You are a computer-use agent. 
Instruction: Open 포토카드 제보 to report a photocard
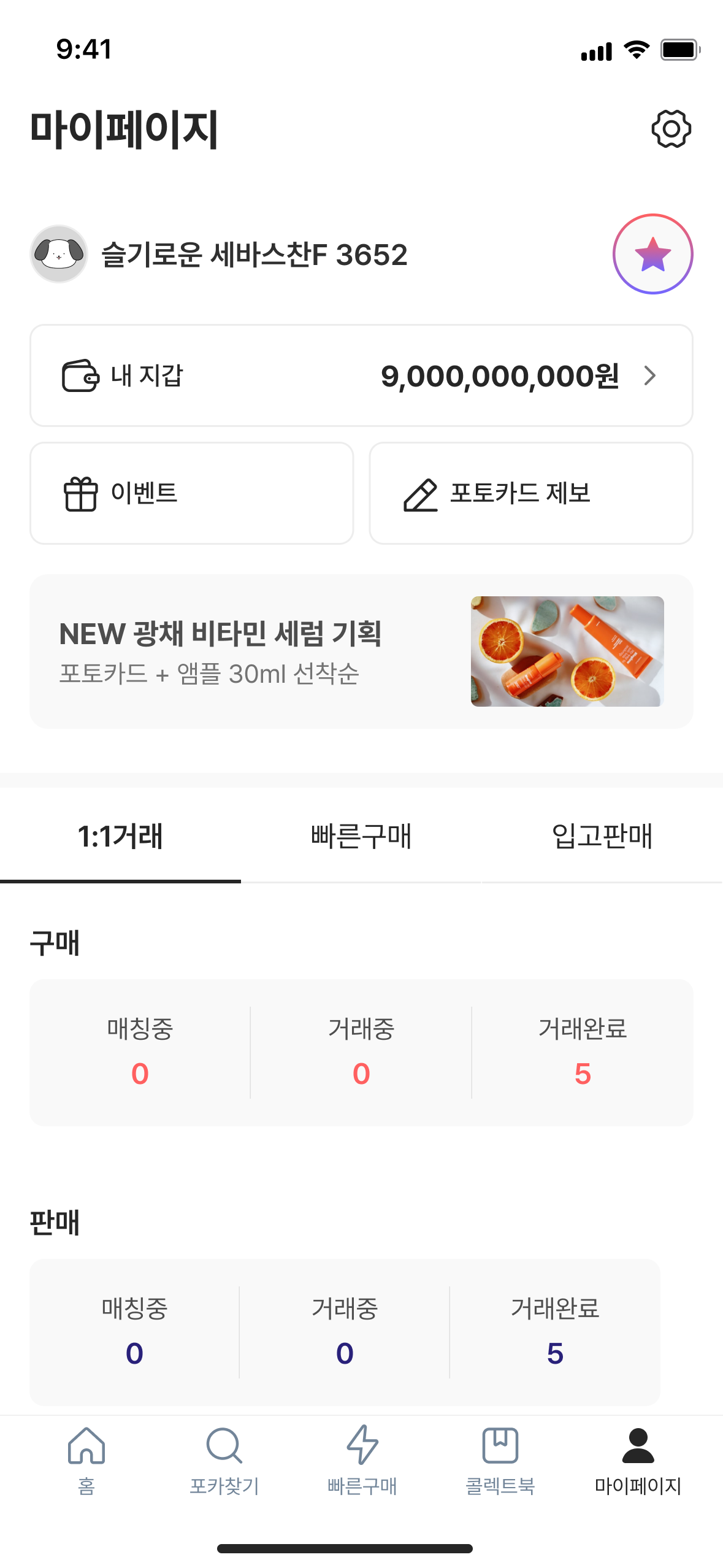pos(531,493)
